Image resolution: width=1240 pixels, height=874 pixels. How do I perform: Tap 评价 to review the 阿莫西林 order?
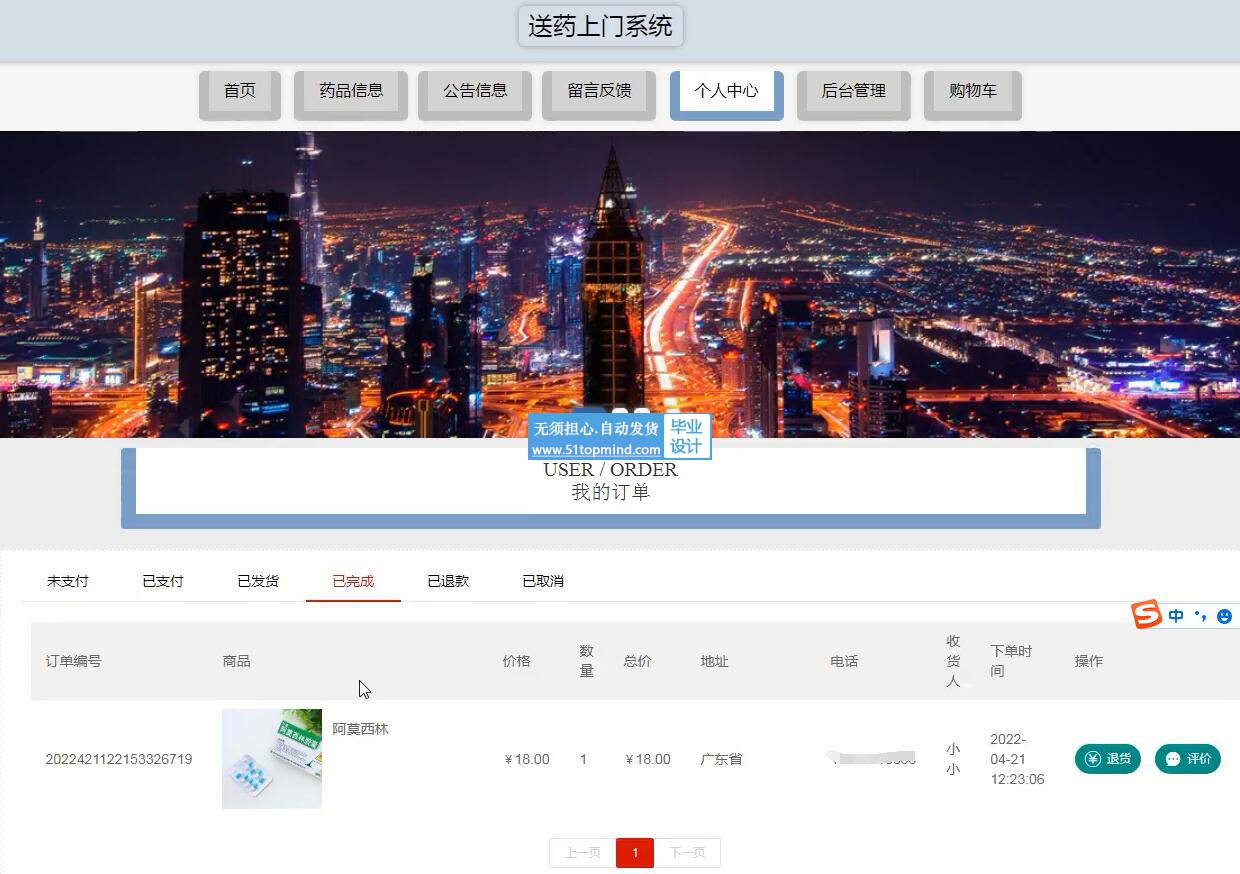tap(1188, 759)
